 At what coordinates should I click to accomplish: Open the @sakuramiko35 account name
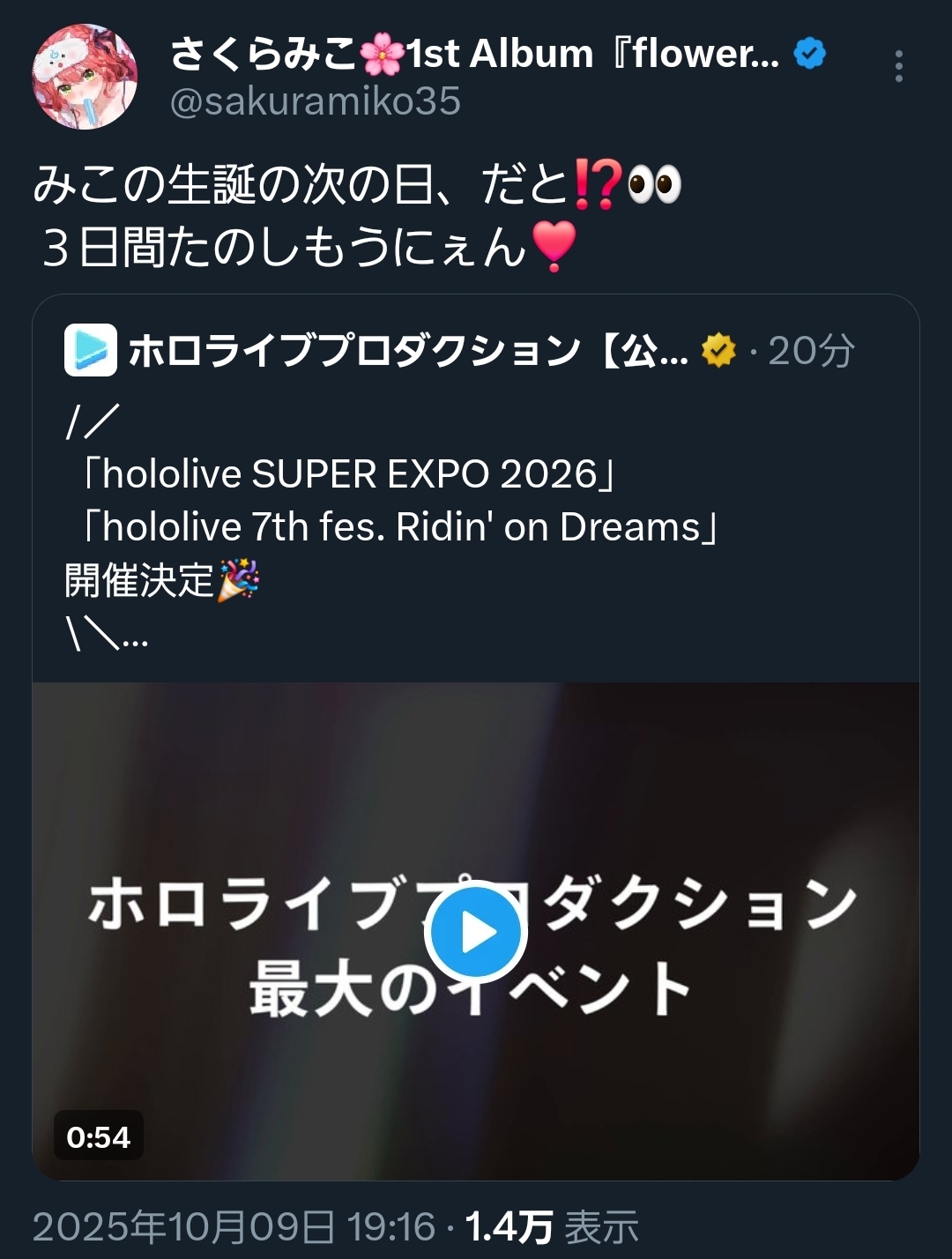[x=315, y=101]
